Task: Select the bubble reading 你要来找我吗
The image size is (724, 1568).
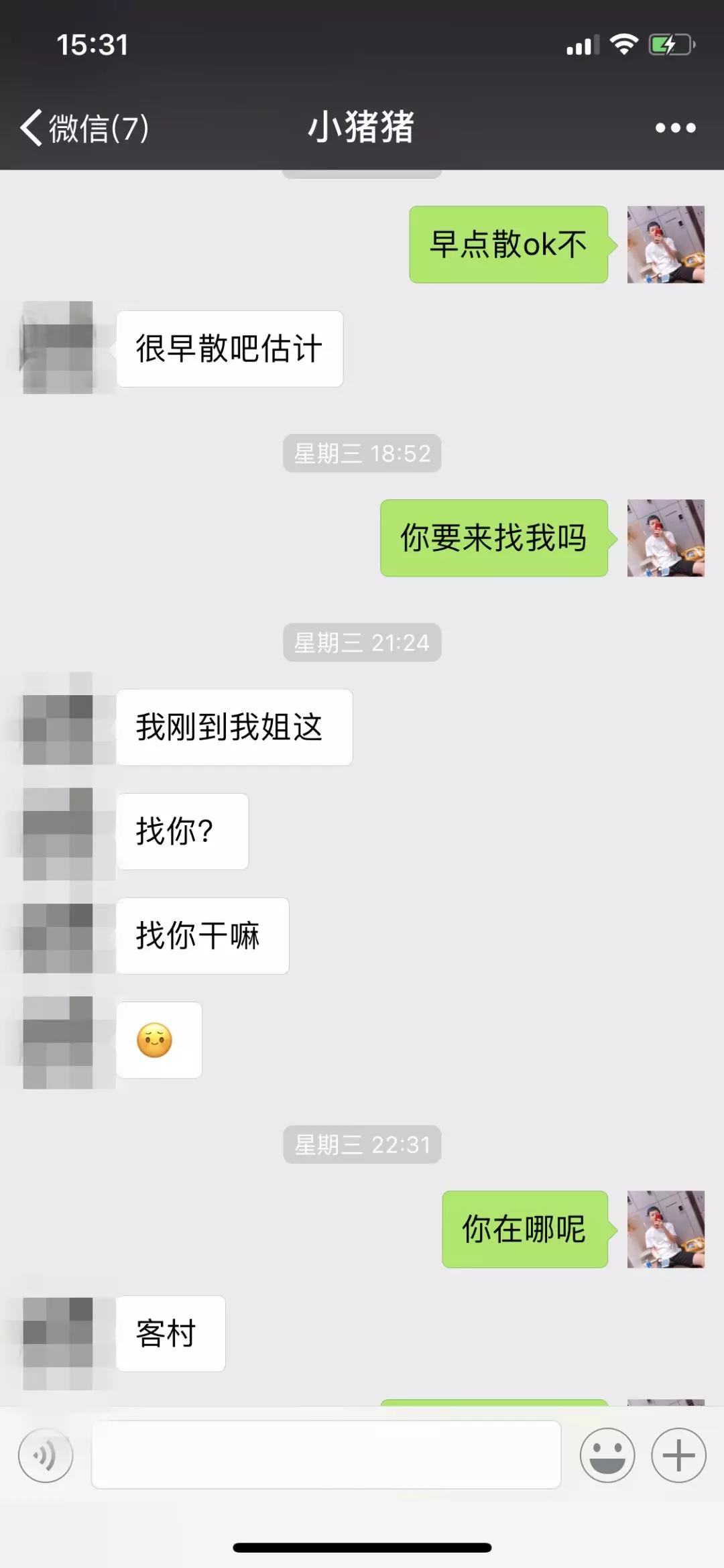Action: tap(493, 538)
